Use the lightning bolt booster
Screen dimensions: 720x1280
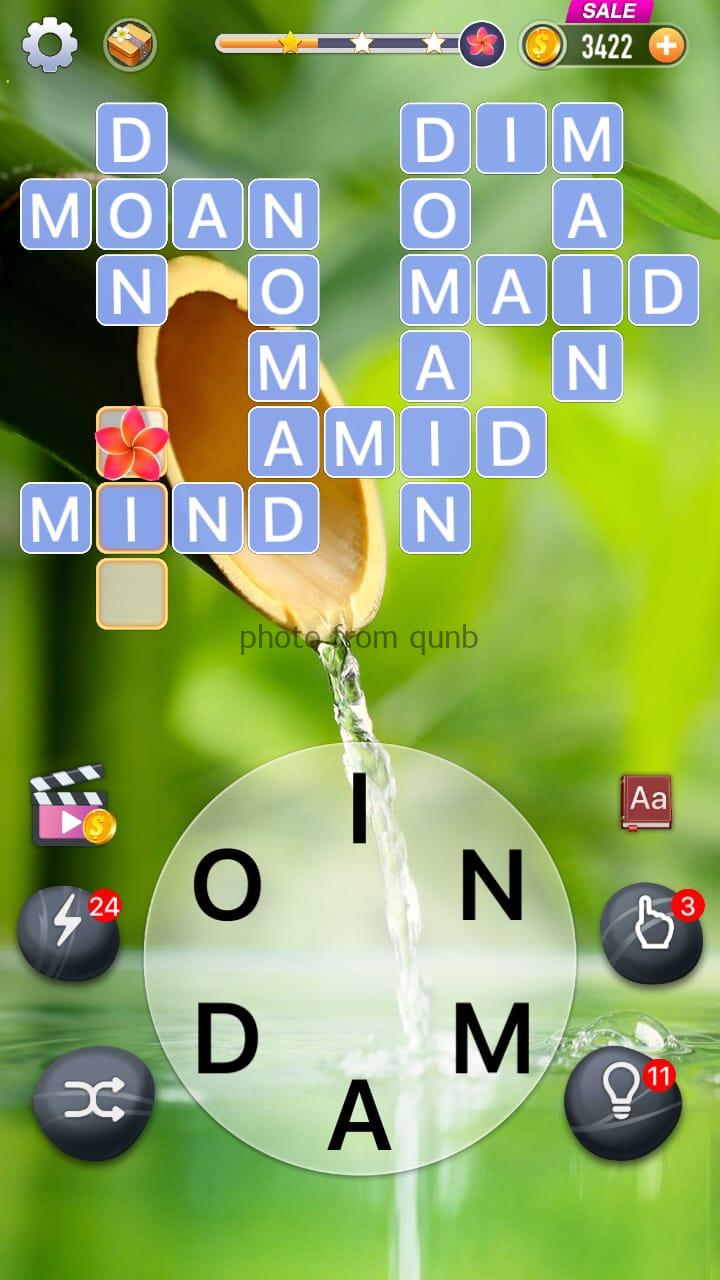pyautogui.click(x=68, y=932)
